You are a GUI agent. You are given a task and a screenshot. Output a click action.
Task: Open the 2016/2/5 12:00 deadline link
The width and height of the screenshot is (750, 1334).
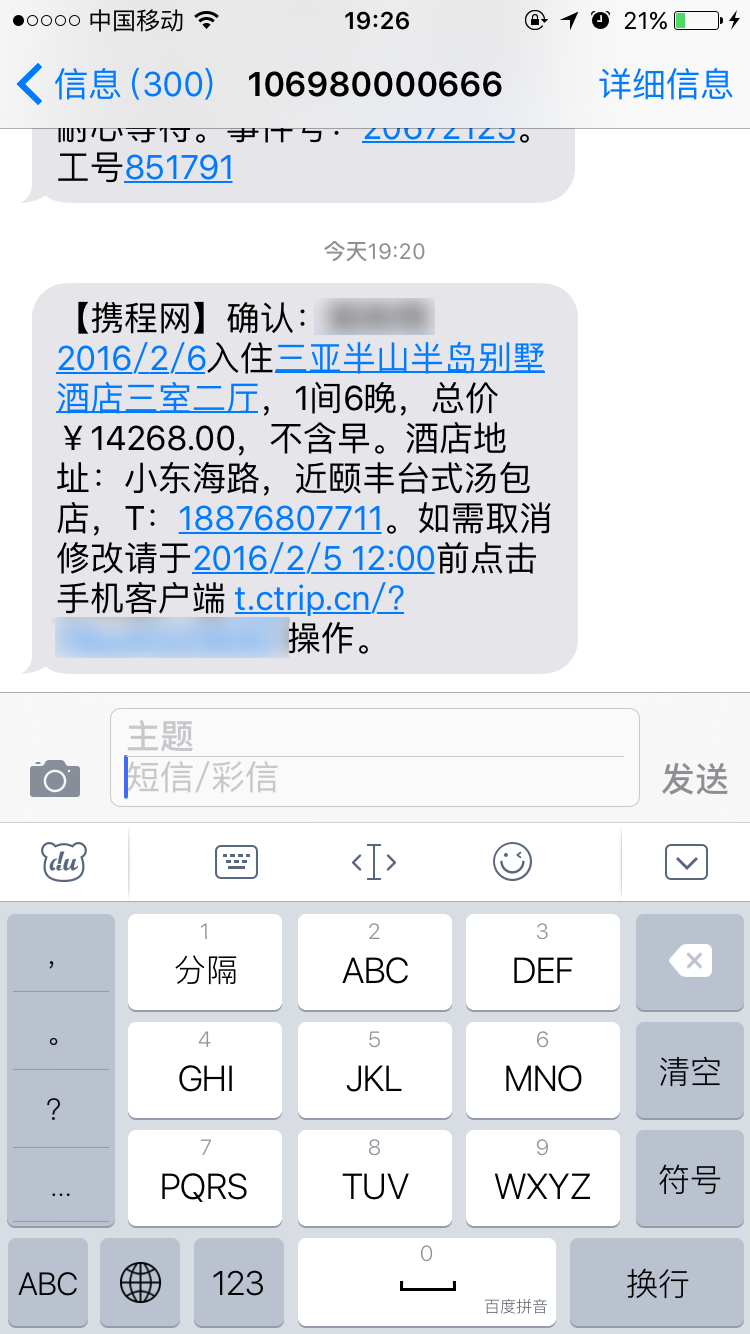pyautogui.click(x=314, y=557)
